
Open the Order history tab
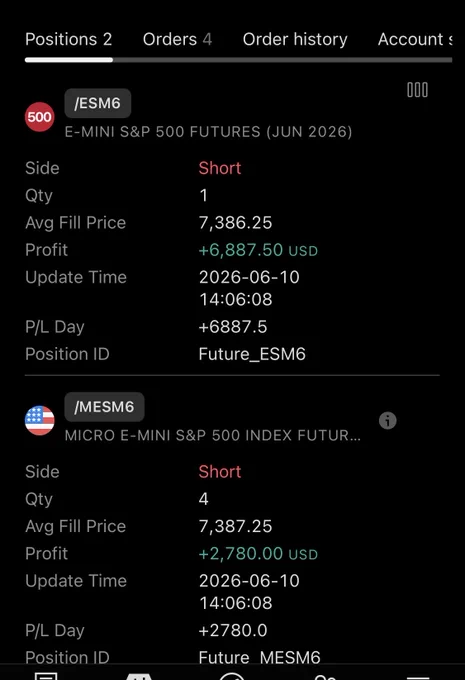(x=295, y=39)
